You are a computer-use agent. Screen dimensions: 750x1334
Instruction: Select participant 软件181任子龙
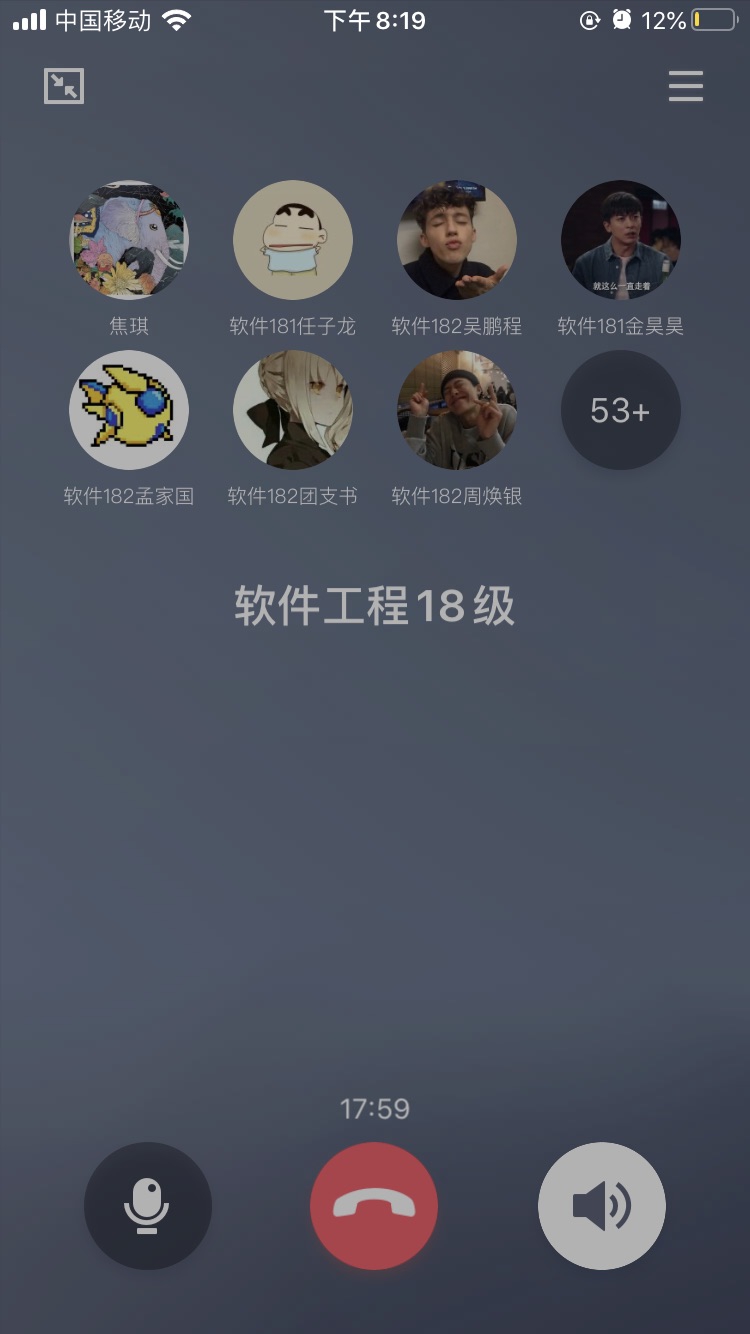tap(292, 240)
